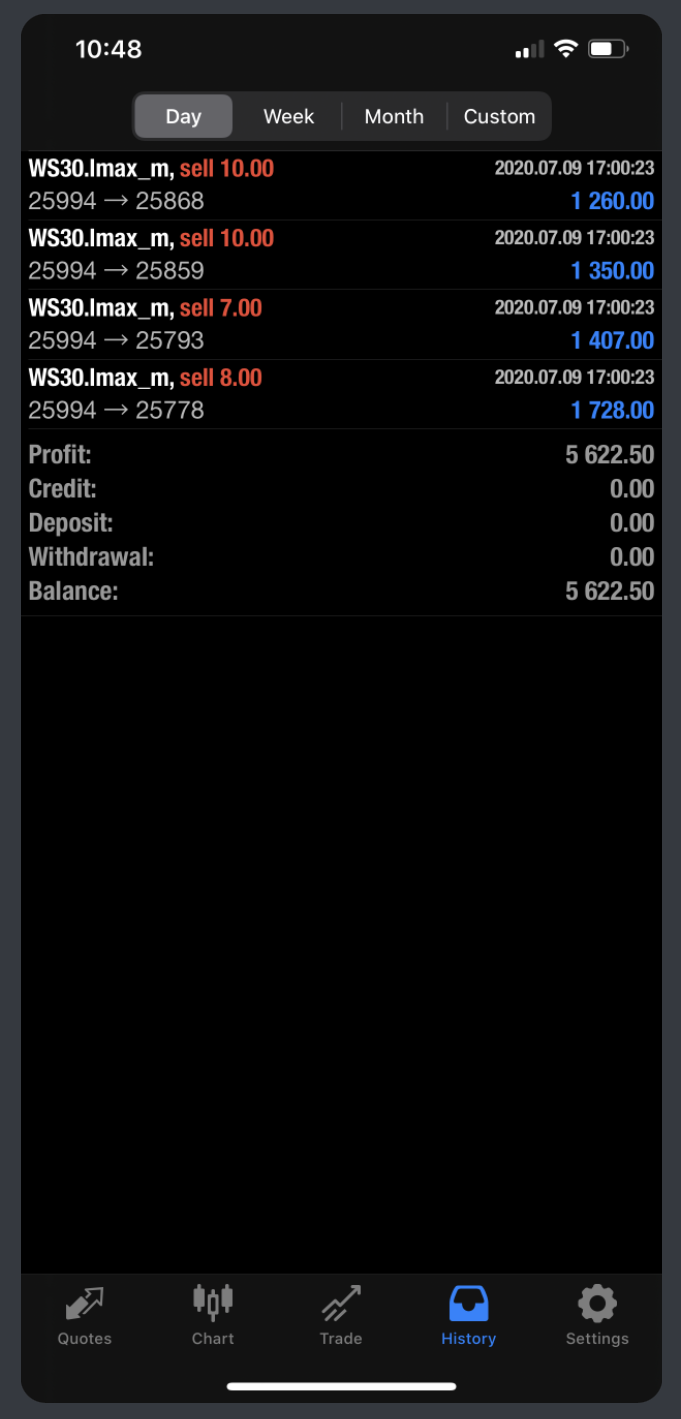
Task: Go to the Quotes tab
Action: coord(85,1316)
